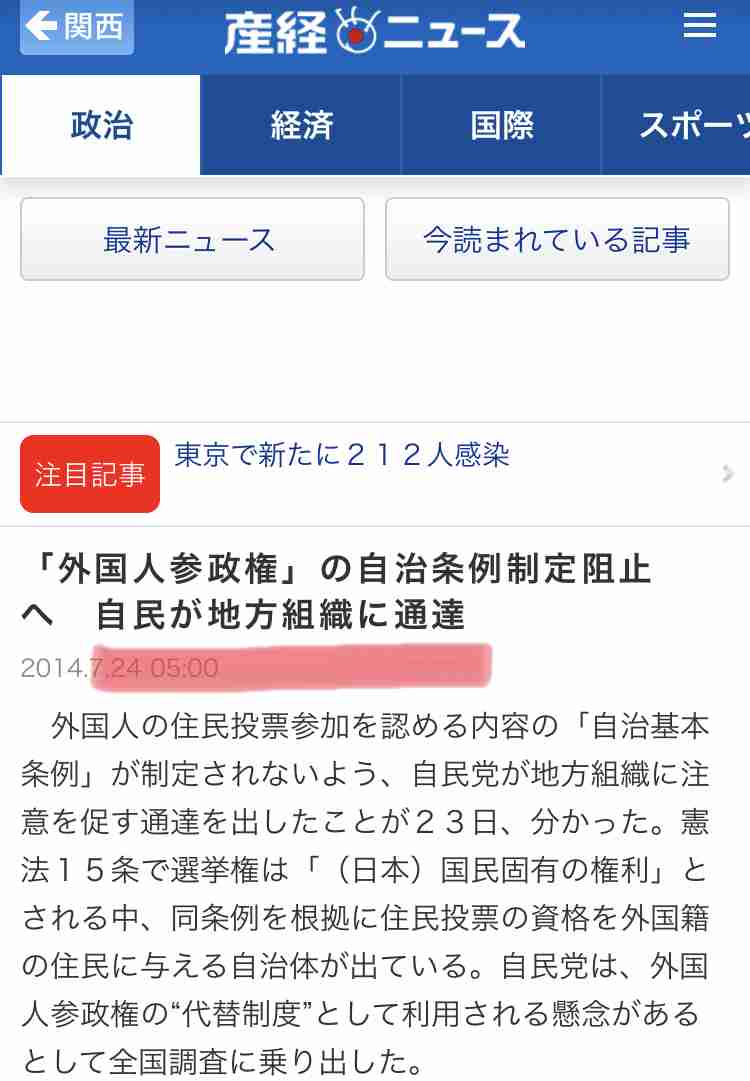This screenshot has height=1081, width=750.
Task: Open the 東京で新たに212人感染 article
Action: pyautogui.click(x=341, y=456)
